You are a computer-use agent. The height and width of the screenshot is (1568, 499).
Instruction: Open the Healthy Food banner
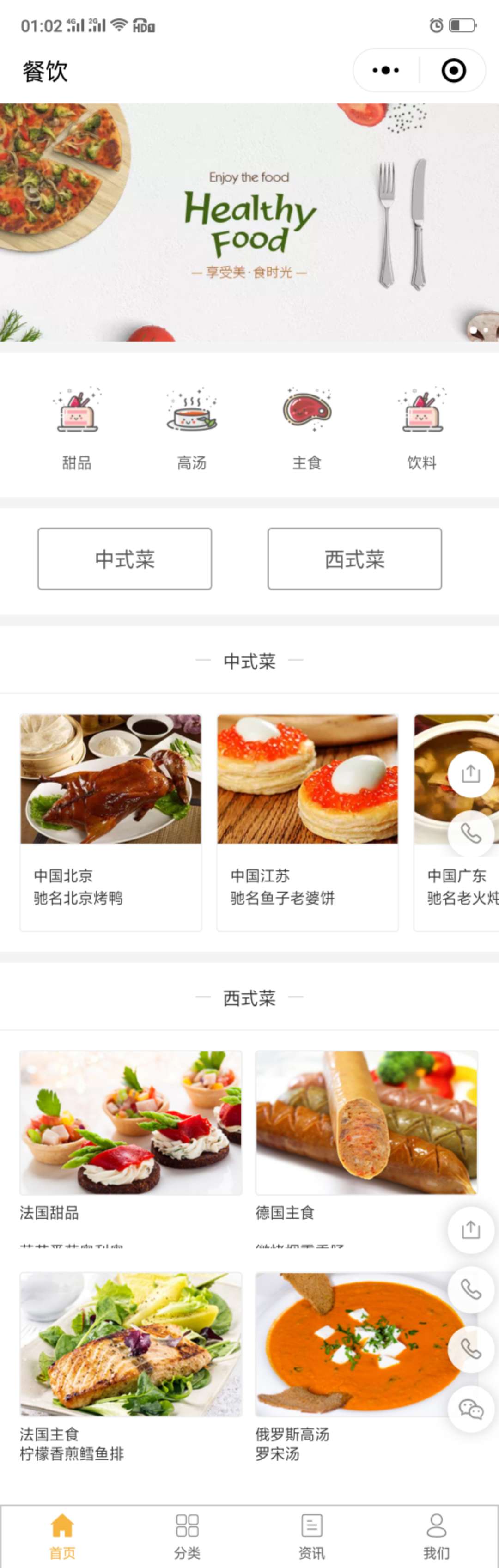click(249, 223)
